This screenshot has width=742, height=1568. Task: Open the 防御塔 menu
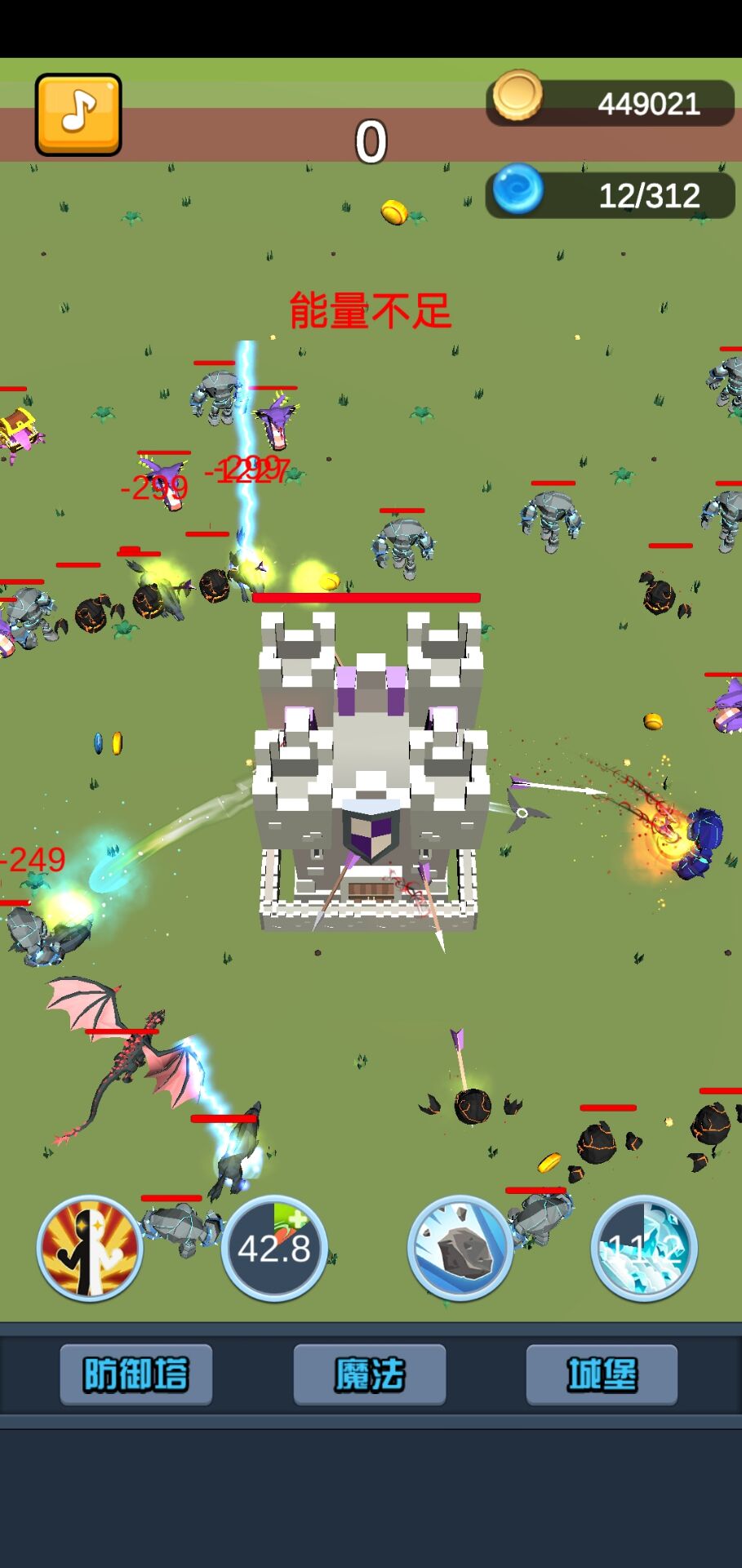(136, 1374)
